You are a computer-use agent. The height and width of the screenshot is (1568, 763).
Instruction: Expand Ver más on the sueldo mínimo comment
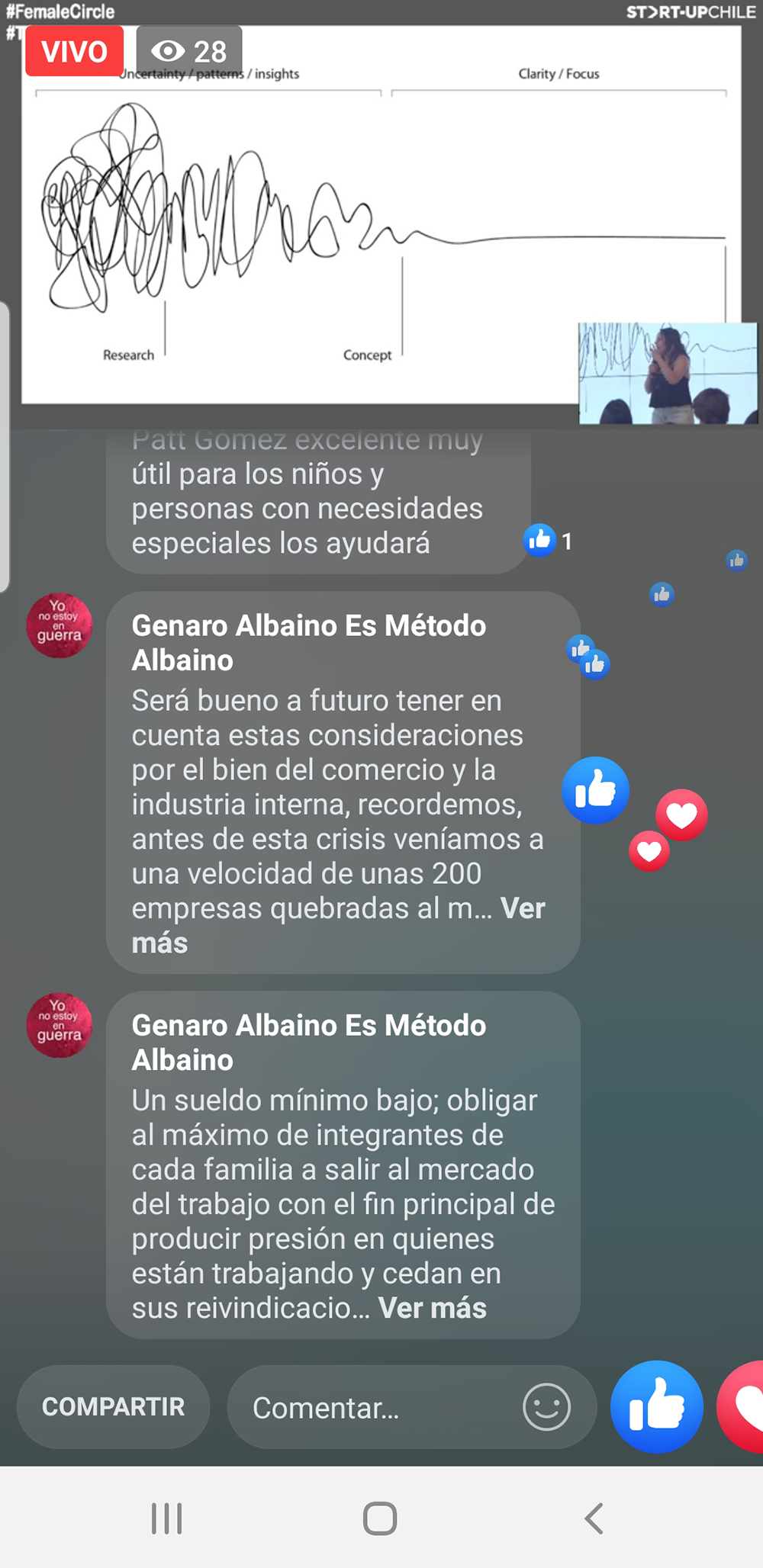click(433, 1308)
